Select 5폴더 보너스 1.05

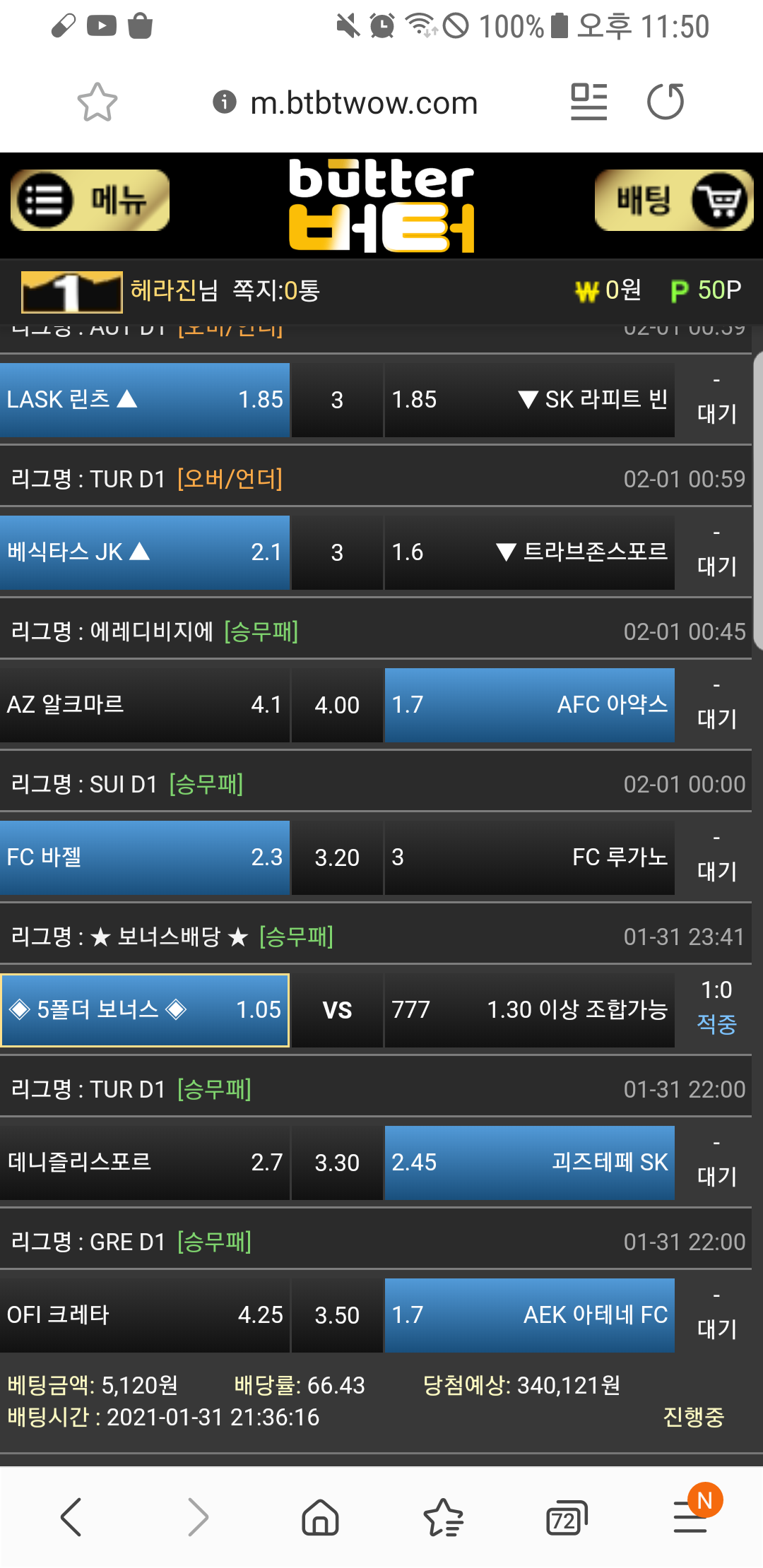pyautogui.click(x=145, y=1010)
